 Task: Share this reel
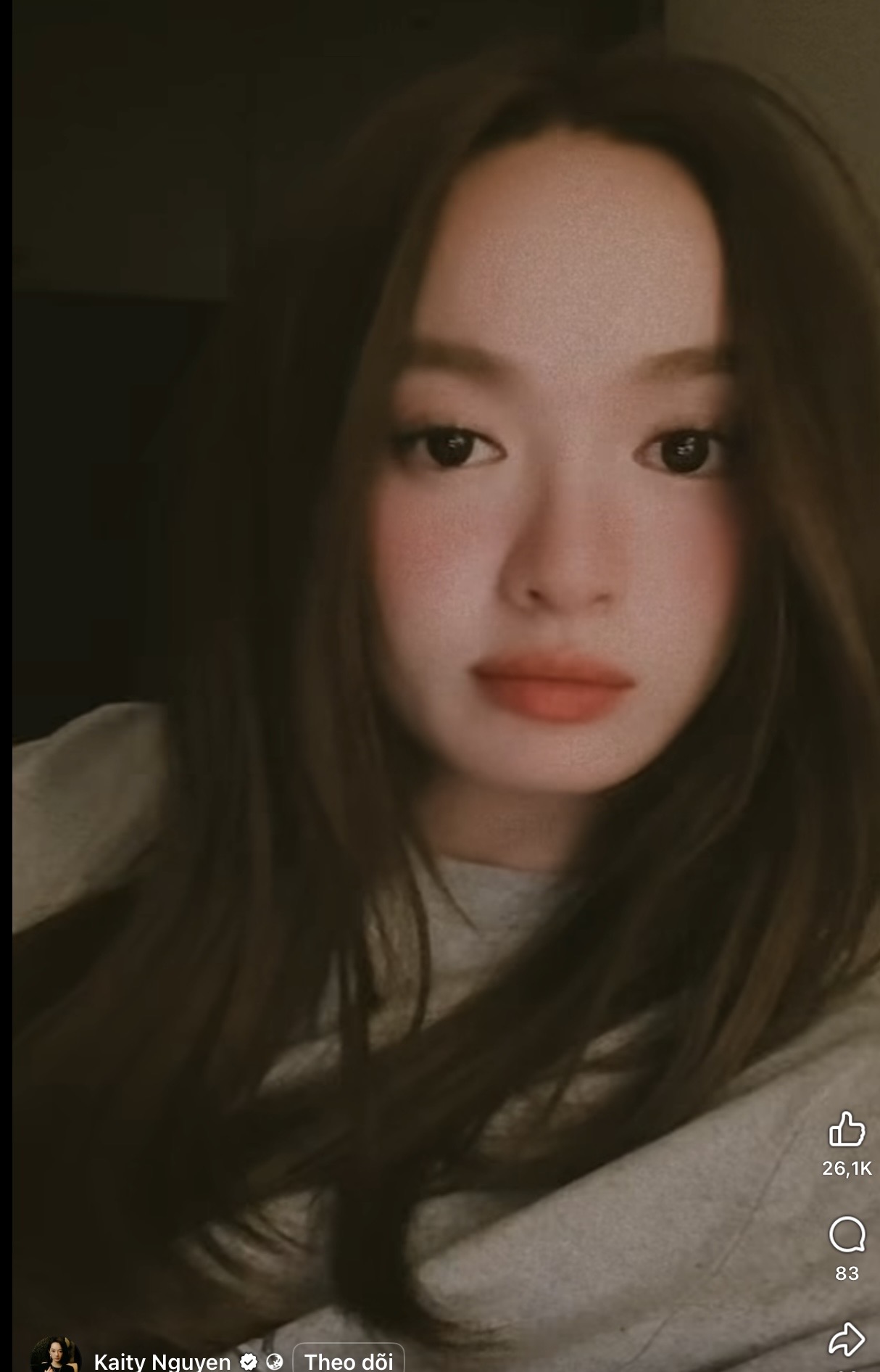[x=846, y=1339]
